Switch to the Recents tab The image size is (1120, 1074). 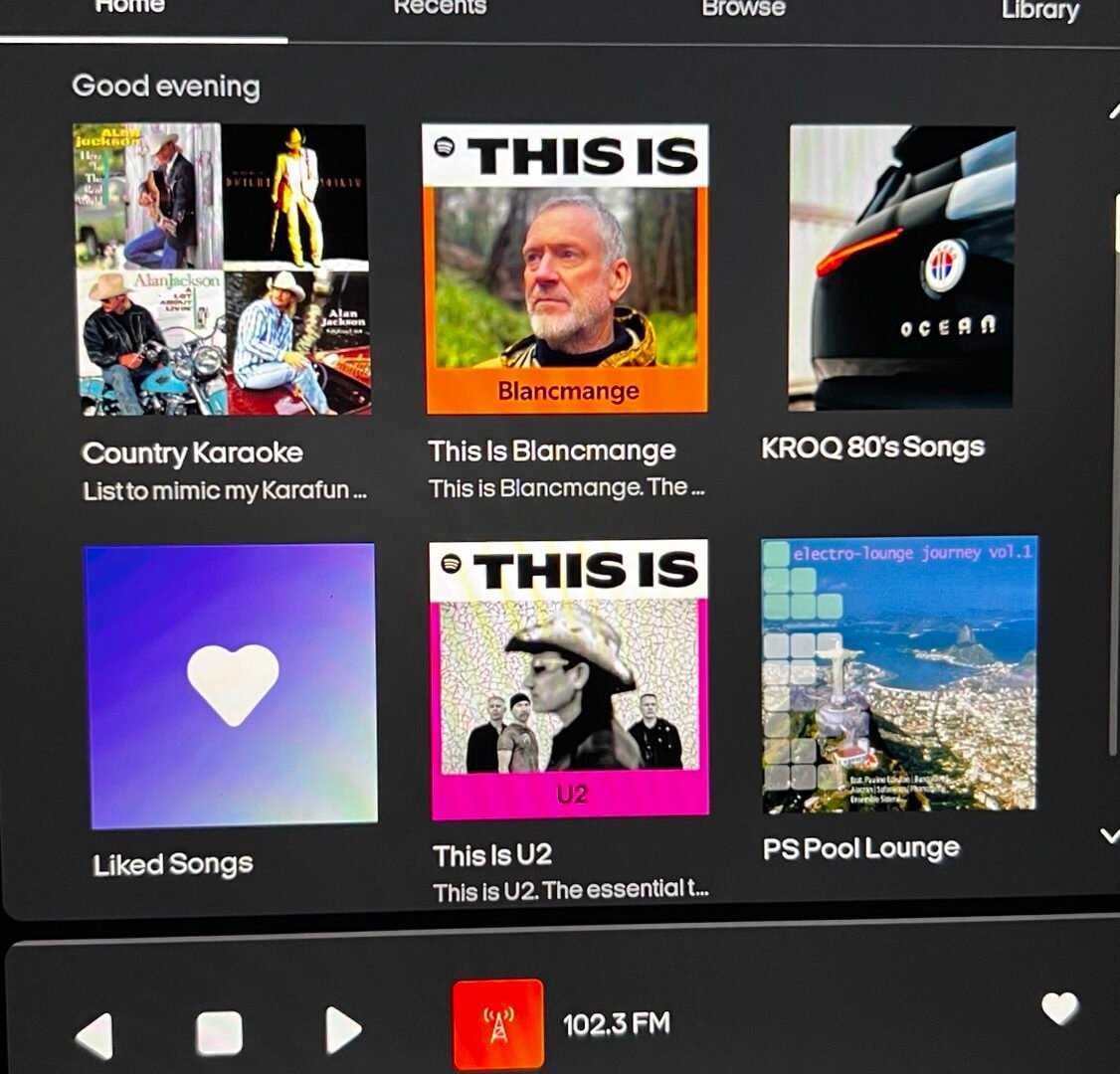coord(440,8)
